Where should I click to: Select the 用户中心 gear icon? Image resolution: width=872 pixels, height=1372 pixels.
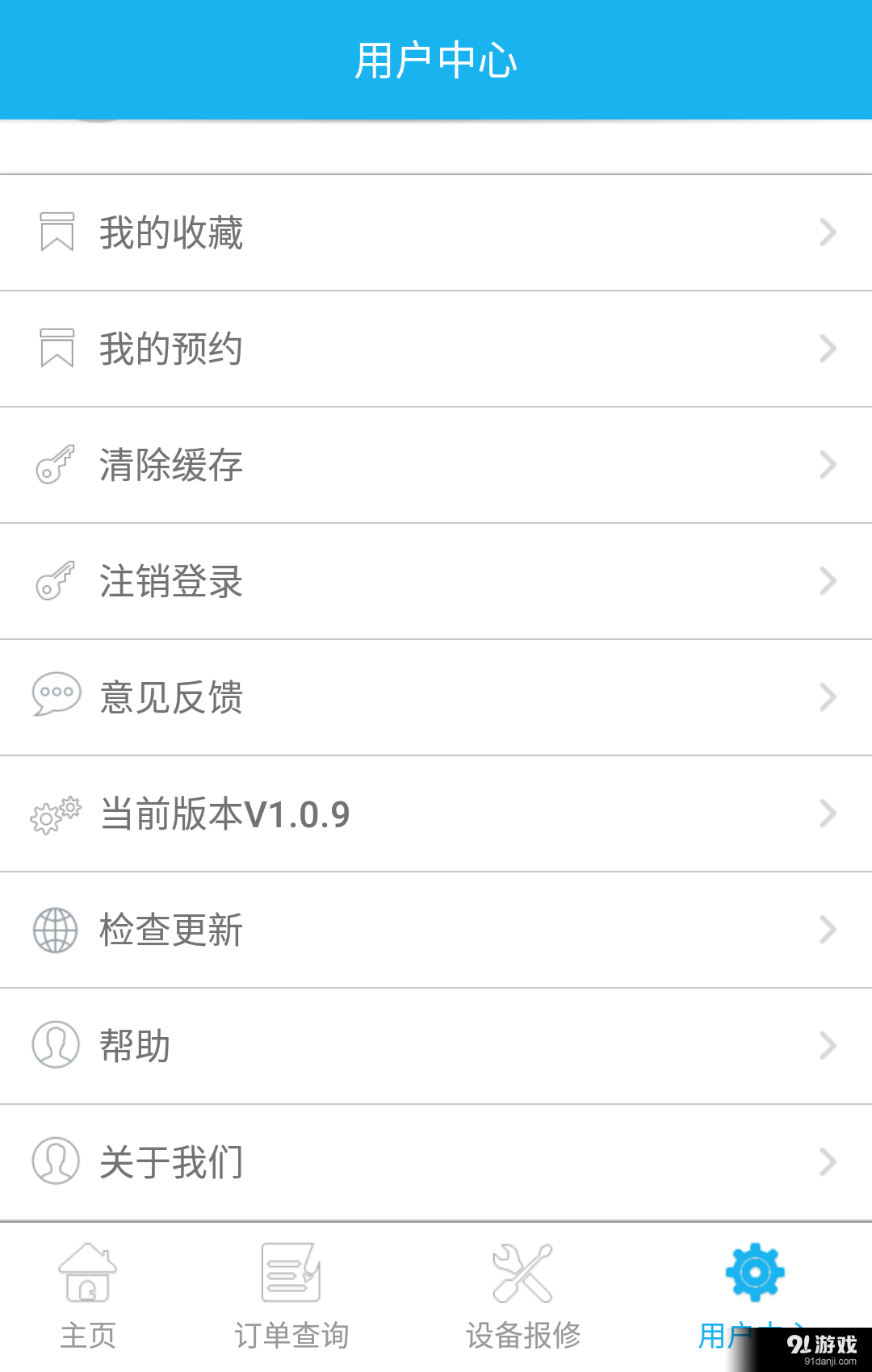point(754,1271)
